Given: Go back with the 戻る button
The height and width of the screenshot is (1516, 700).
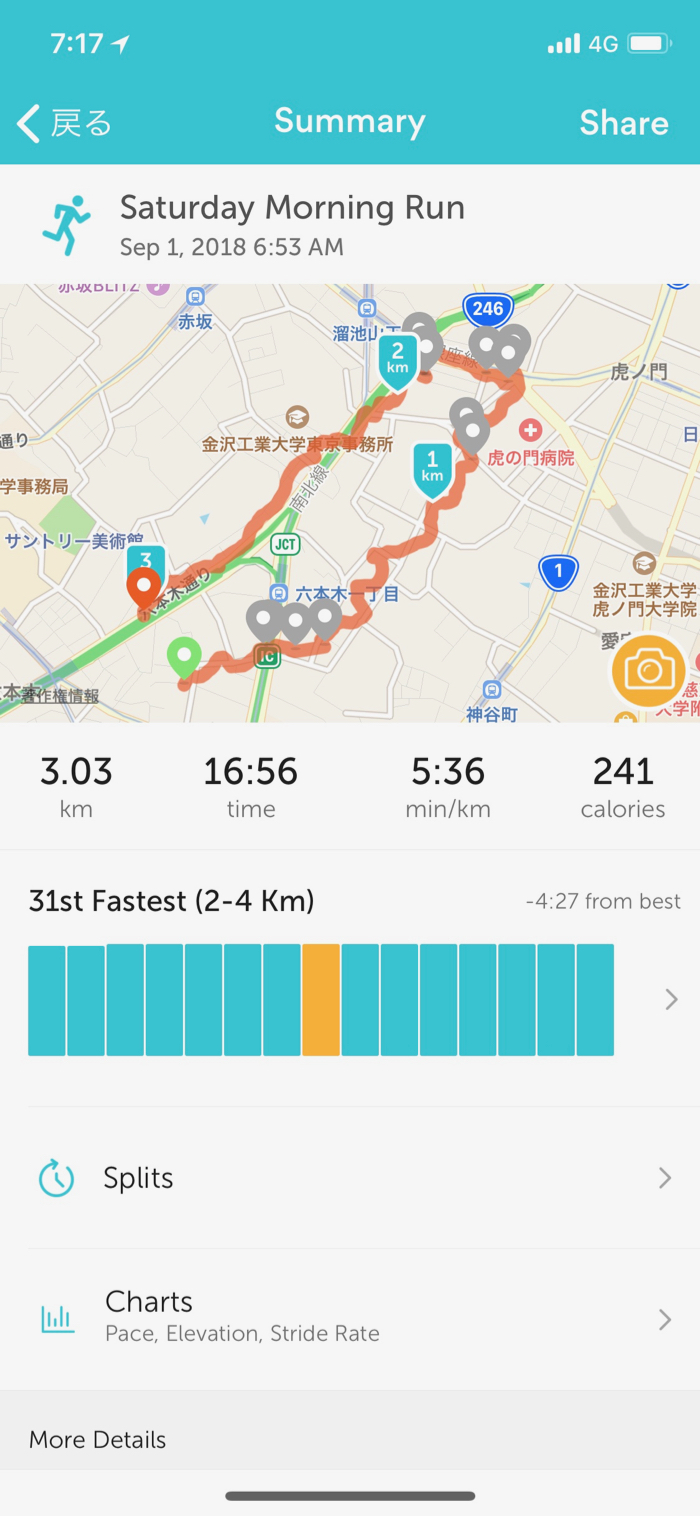Looking at the screenshot, I should pos(65,123).
